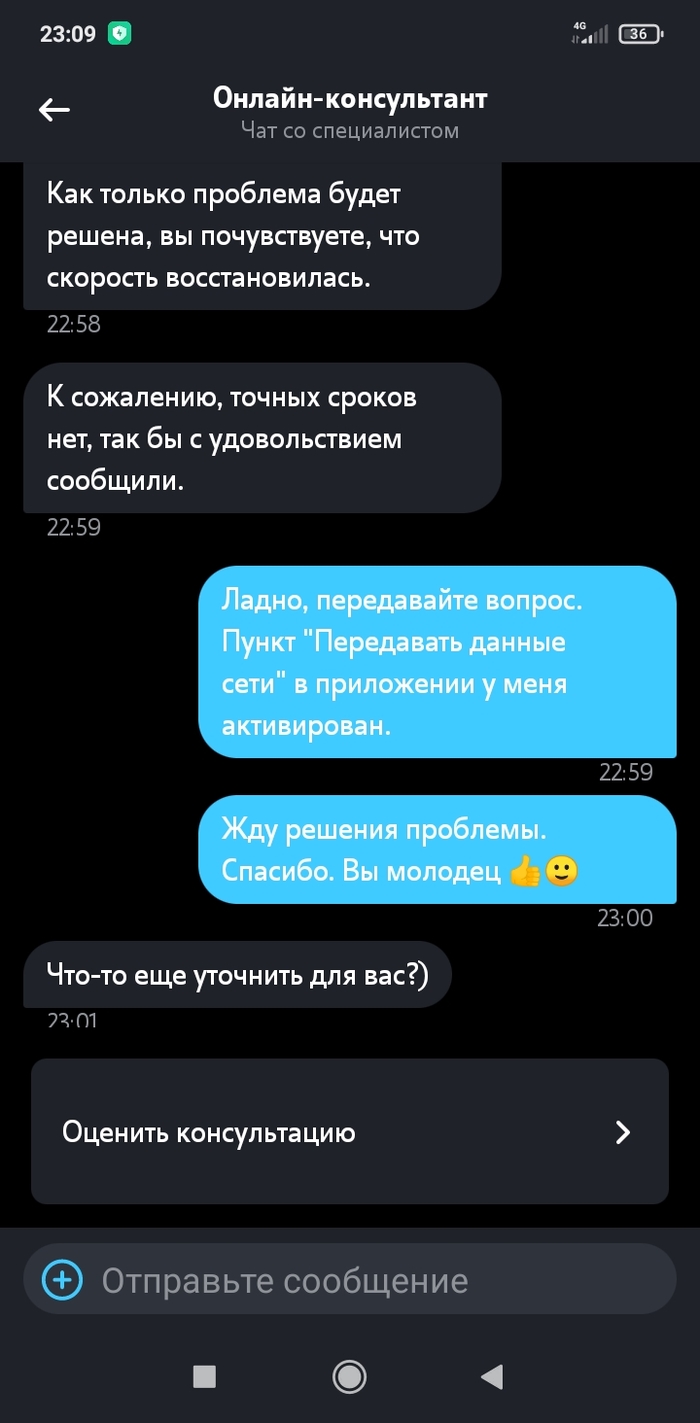The width and height of the screenshot is (700, 1423).
Task: Go back using the header arrow
Action: 54,110
